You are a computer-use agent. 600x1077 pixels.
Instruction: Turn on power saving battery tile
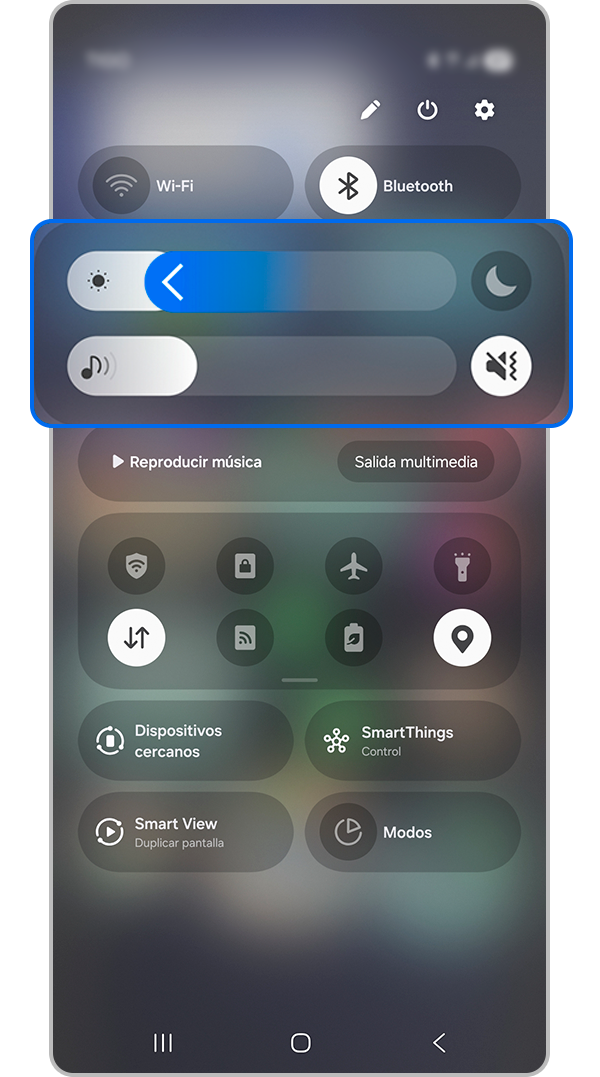click(x=354, y=638)
